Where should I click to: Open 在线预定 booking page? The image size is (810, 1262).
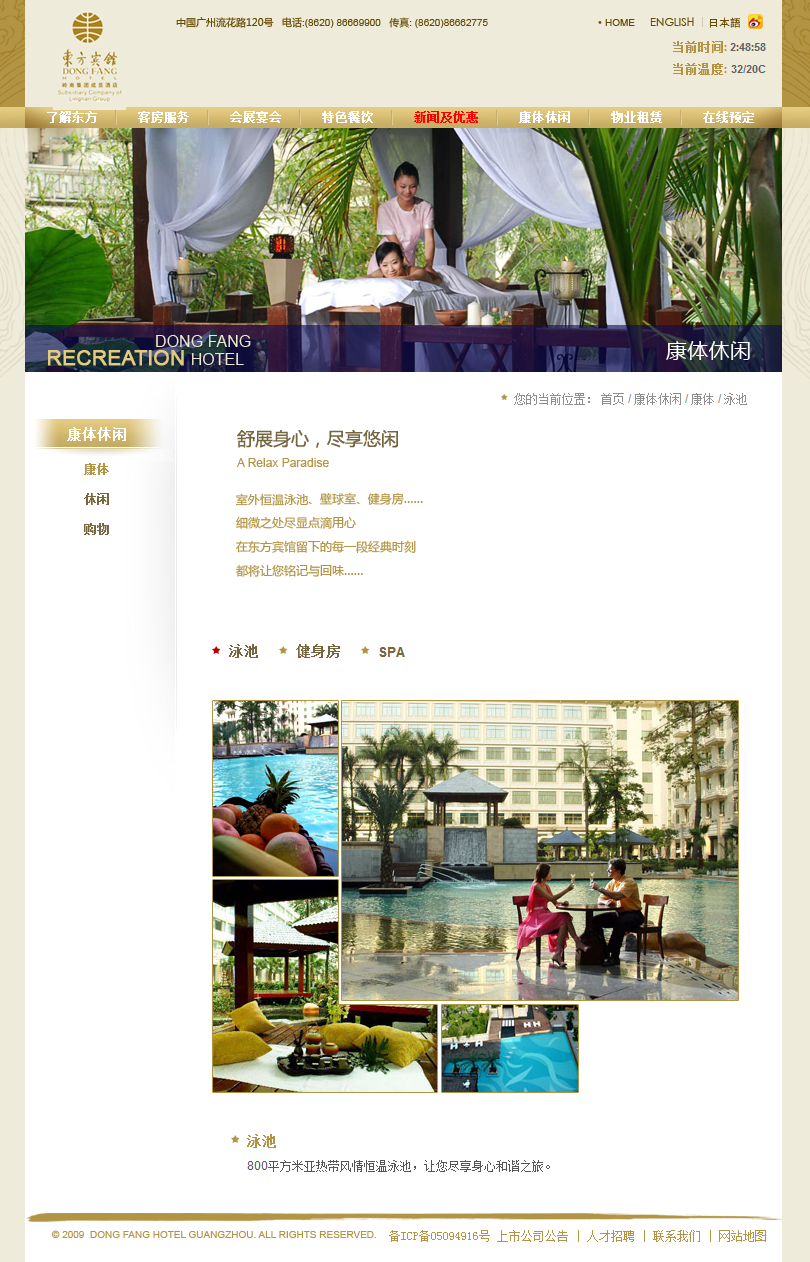pyautogui.click(x=728, y=117)
